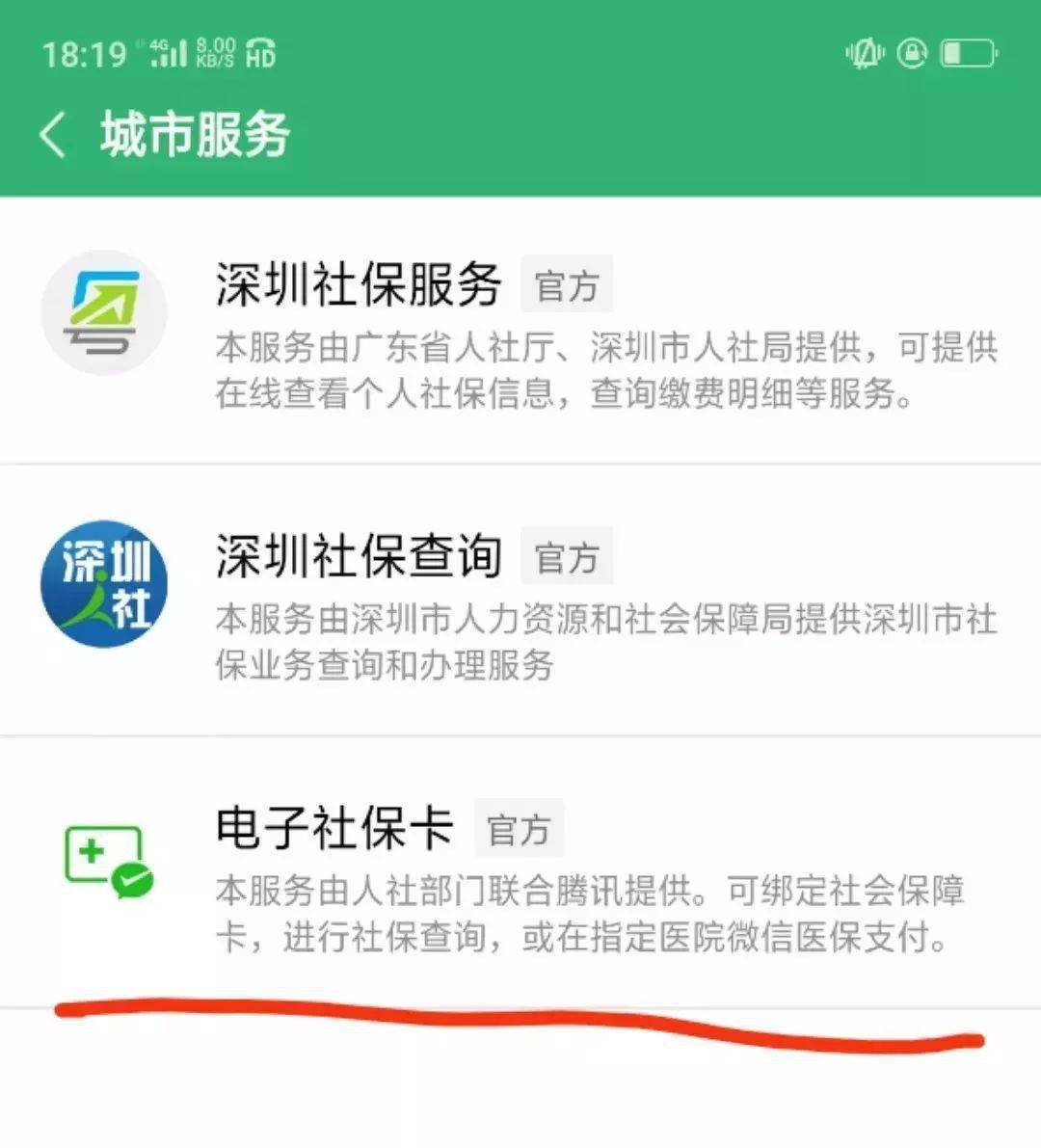This screenshot has height=1148, width=1041.
Task: Tap the 电子社保卡 green card icon
Action: 106,858
